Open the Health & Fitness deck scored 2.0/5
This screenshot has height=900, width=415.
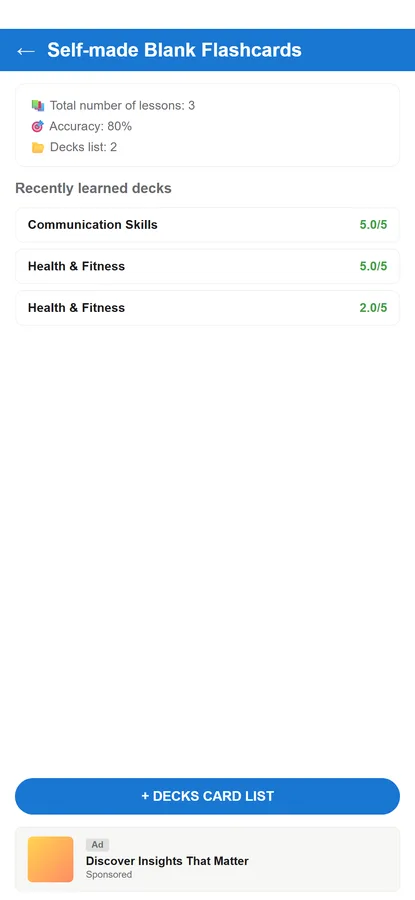[x=207, y=308]
